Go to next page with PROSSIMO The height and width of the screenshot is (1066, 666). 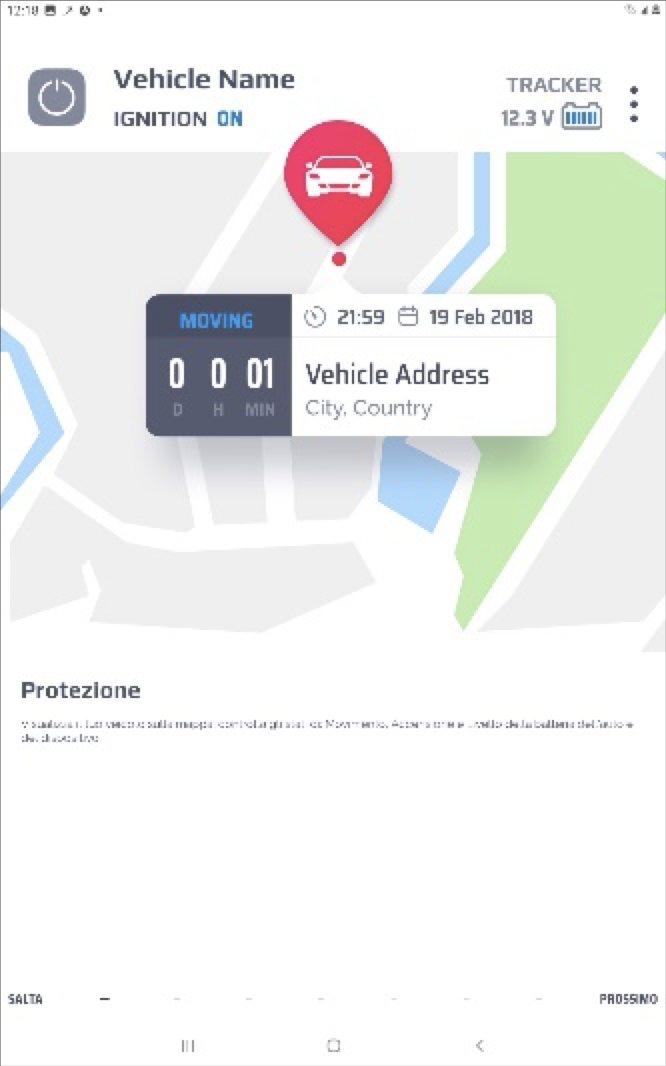[628, 999]
